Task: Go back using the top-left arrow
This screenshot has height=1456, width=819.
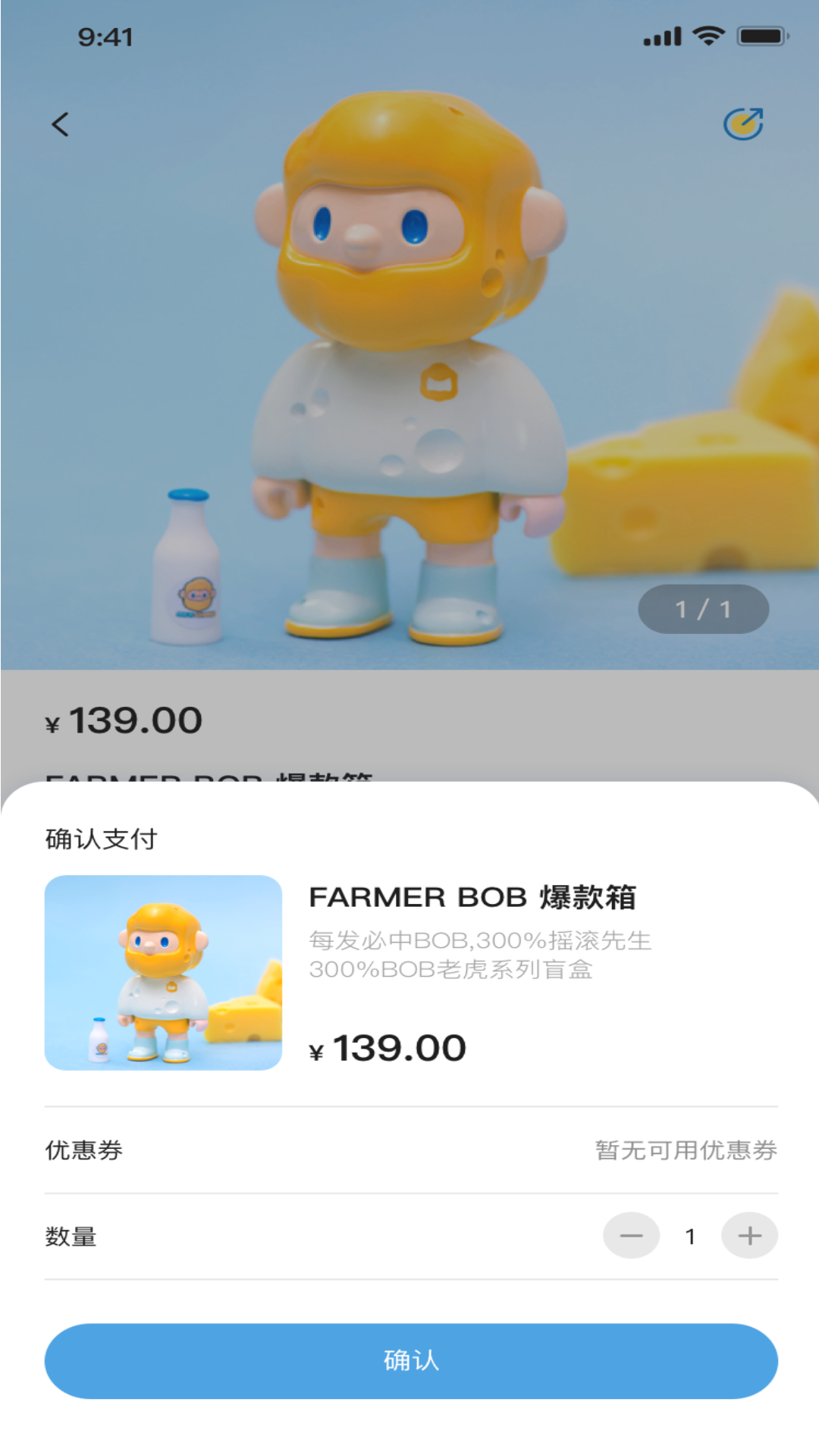Action: [x=61, y=124]
